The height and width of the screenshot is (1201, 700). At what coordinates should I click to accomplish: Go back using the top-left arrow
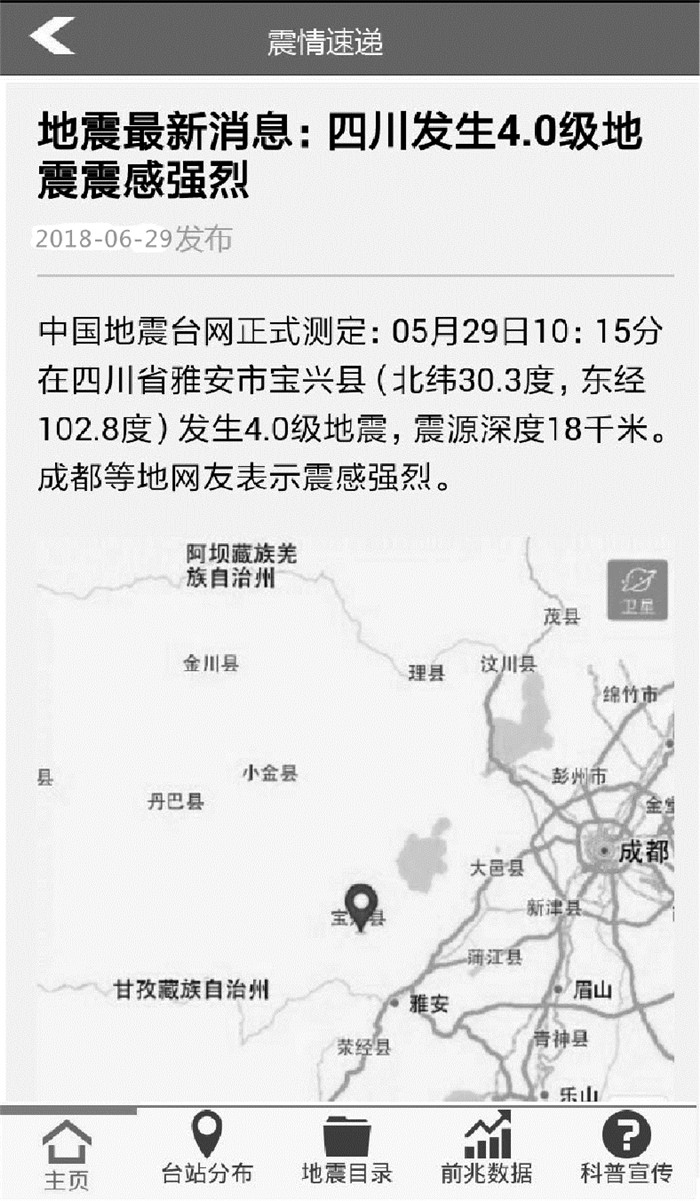click(52, 37)
